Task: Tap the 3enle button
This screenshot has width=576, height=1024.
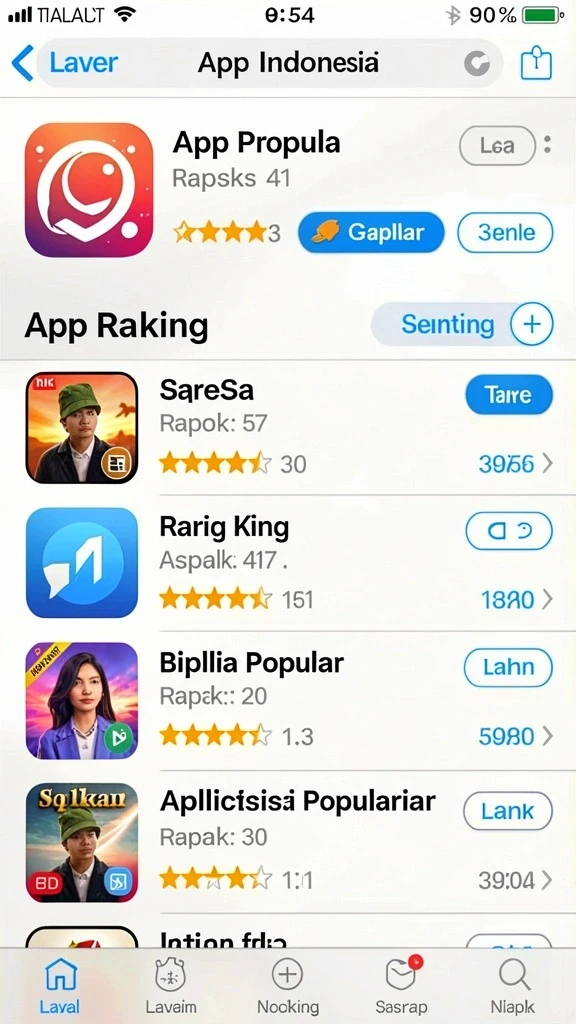Action: point(505,232)
